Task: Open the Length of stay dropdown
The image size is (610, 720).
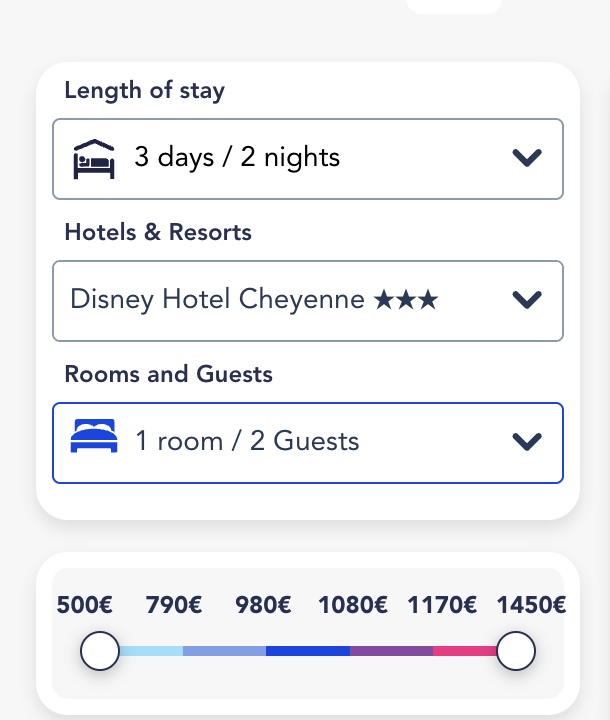Action: pyautogui.click(x=307, y=158)
